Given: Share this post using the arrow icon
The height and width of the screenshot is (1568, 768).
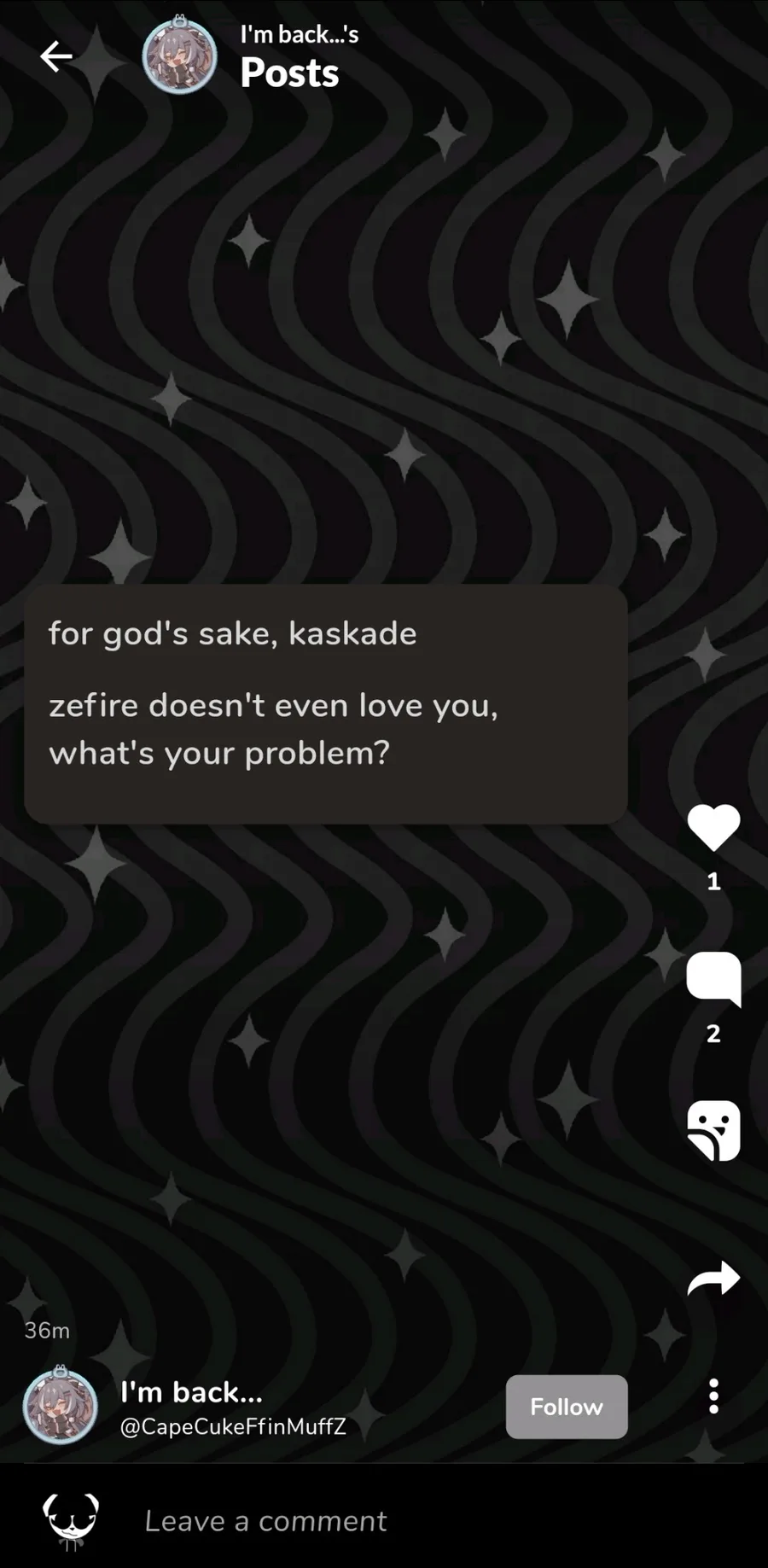Looking at the screenshot, I should click(713, 1278).
